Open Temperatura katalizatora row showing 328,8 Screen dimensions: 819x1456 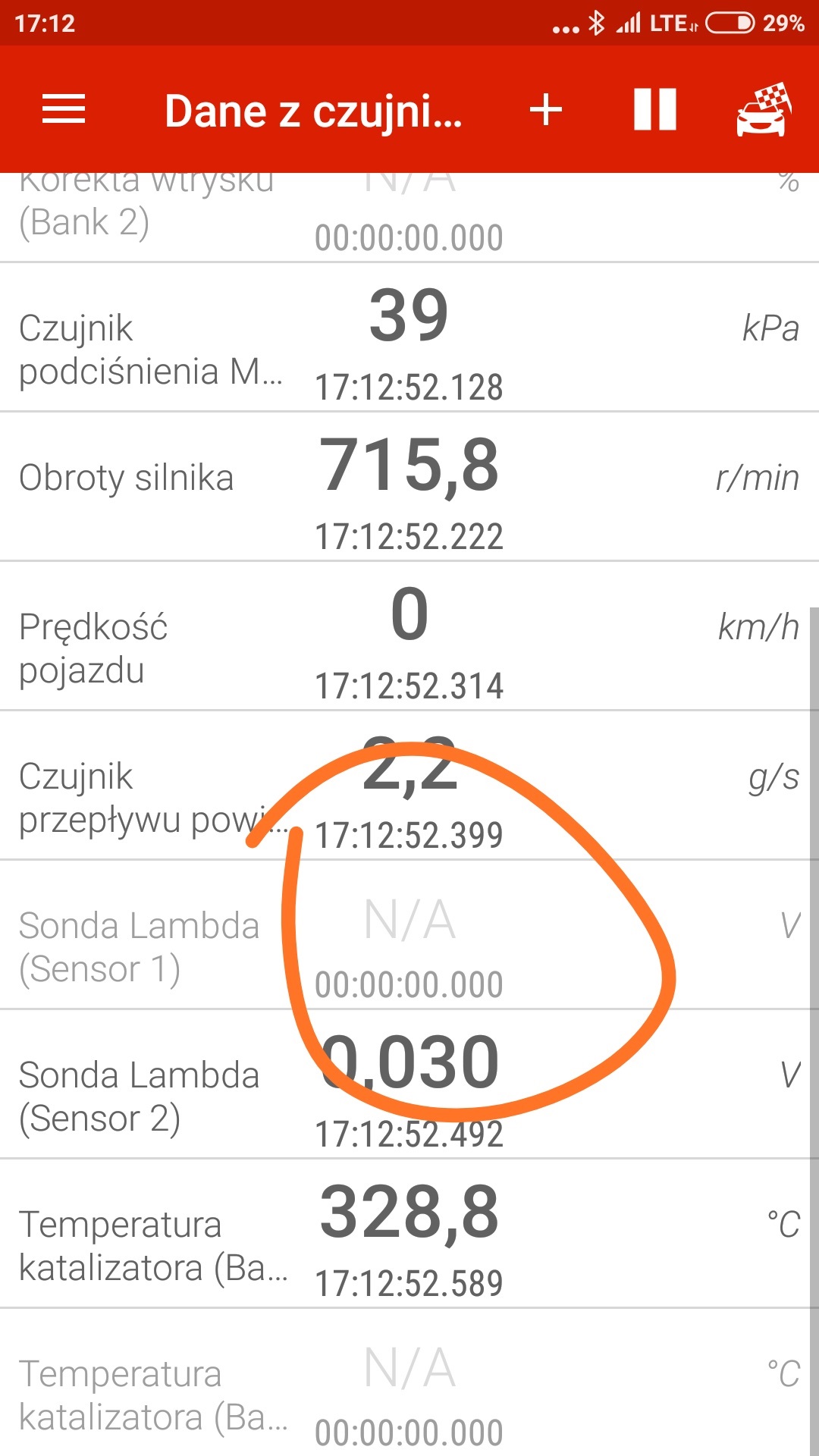(x=409, y=1233)
